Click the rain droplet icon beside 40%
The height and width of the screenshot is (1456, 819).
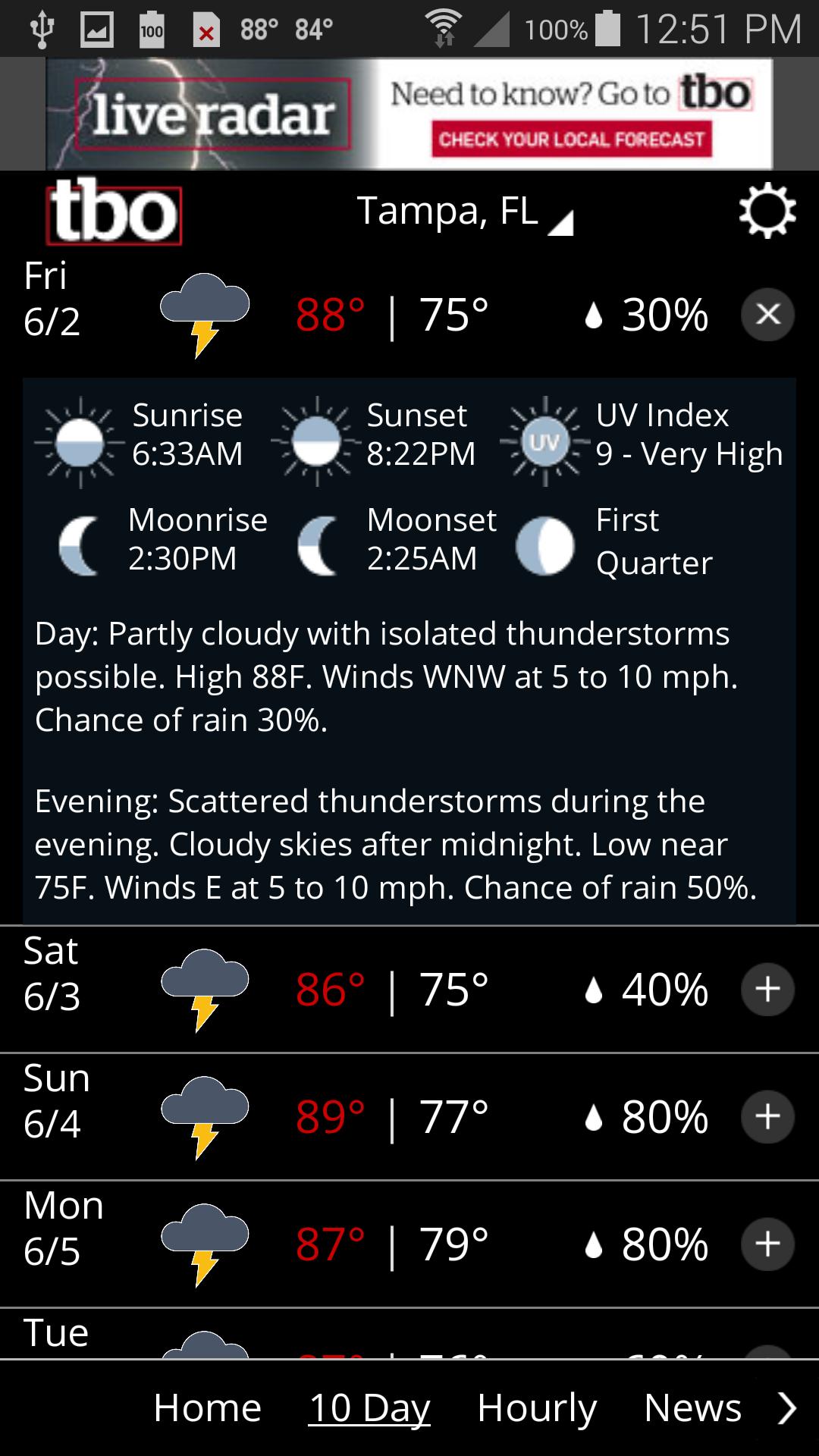coord(594,987)
